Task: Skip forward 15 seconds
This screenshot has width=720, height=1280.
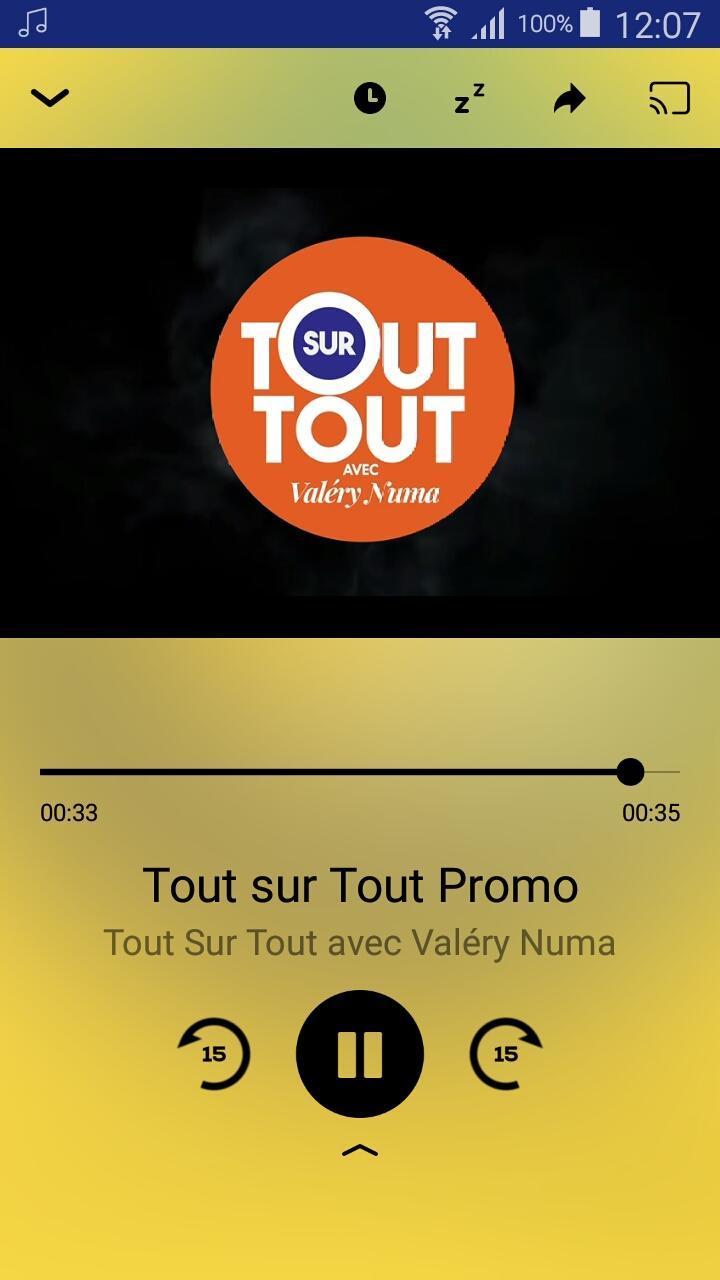Action: (x=506, y=1054)
